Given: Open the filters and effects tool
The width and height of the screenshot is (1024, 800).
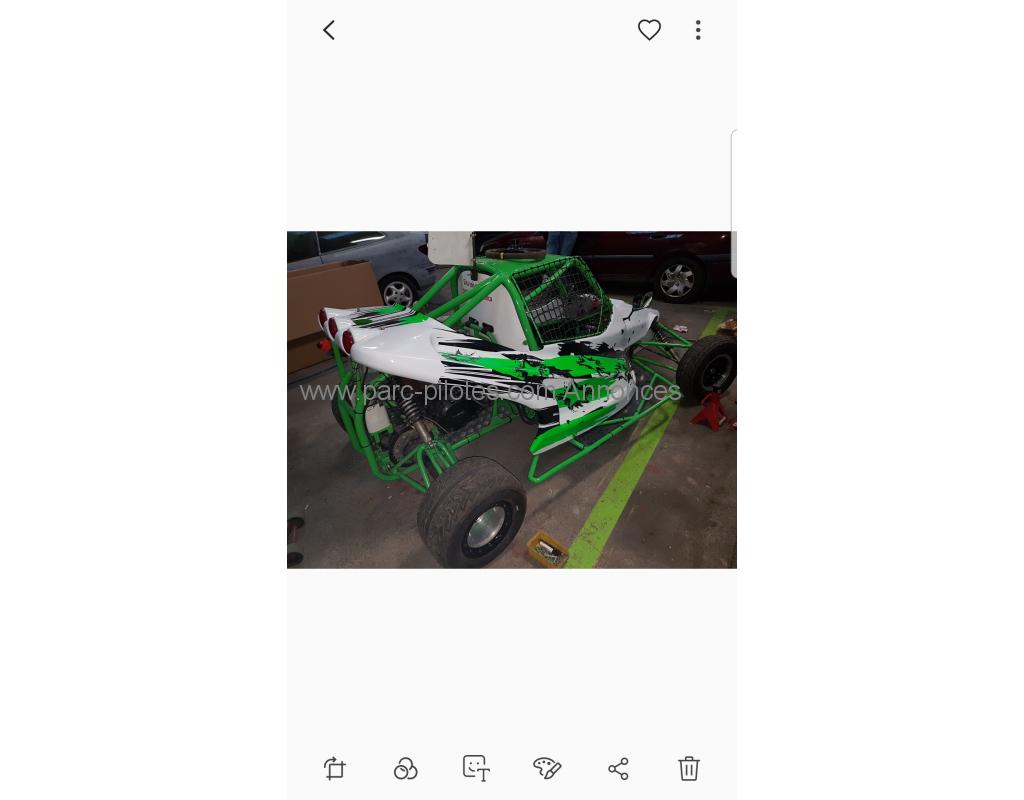Looking at the screenshot, I should click(405, 768).
